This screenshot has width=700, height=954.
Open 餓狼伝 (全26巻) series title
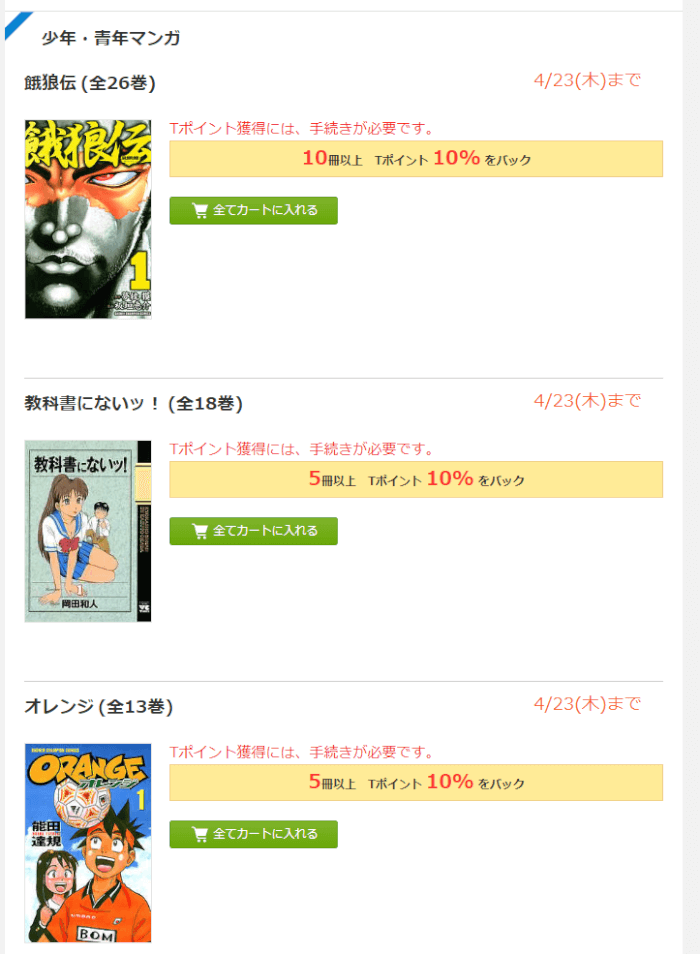[x=90, y=82]
